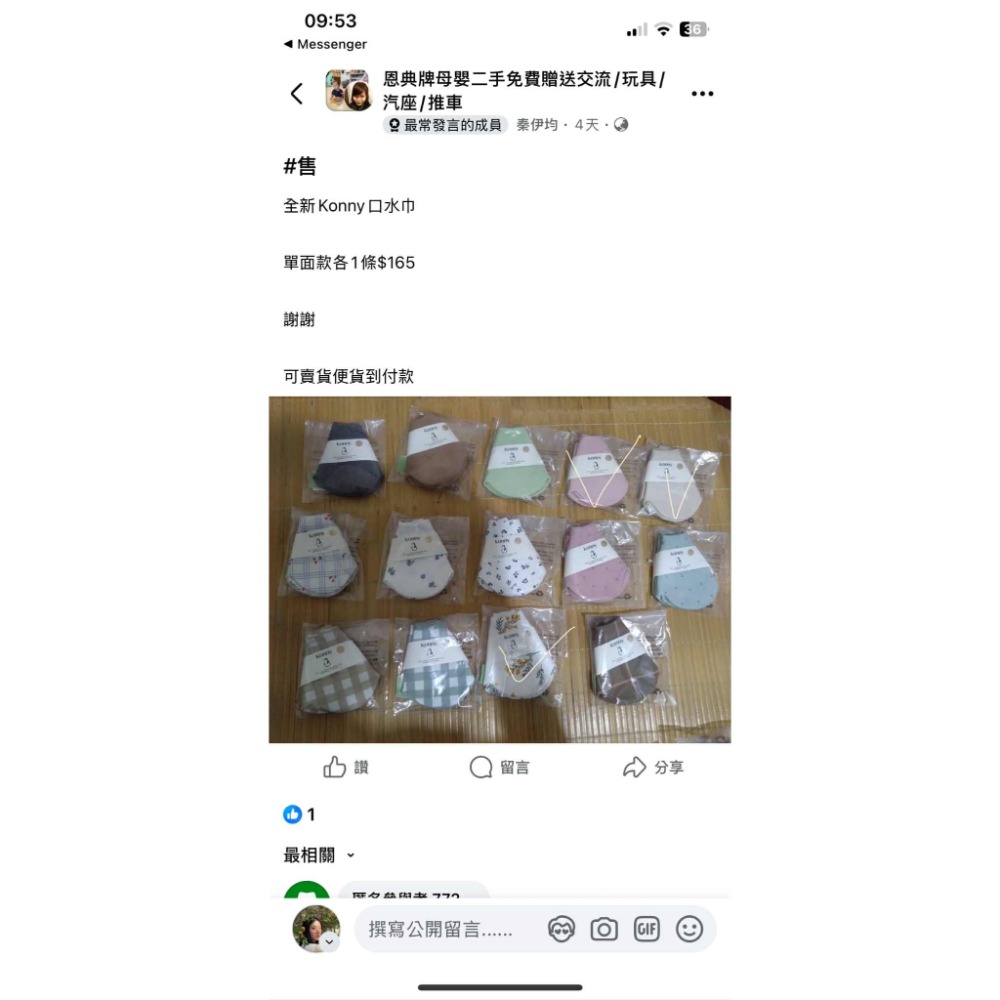
Task: Open the Konny bibs photo
Action: (500, 569)
